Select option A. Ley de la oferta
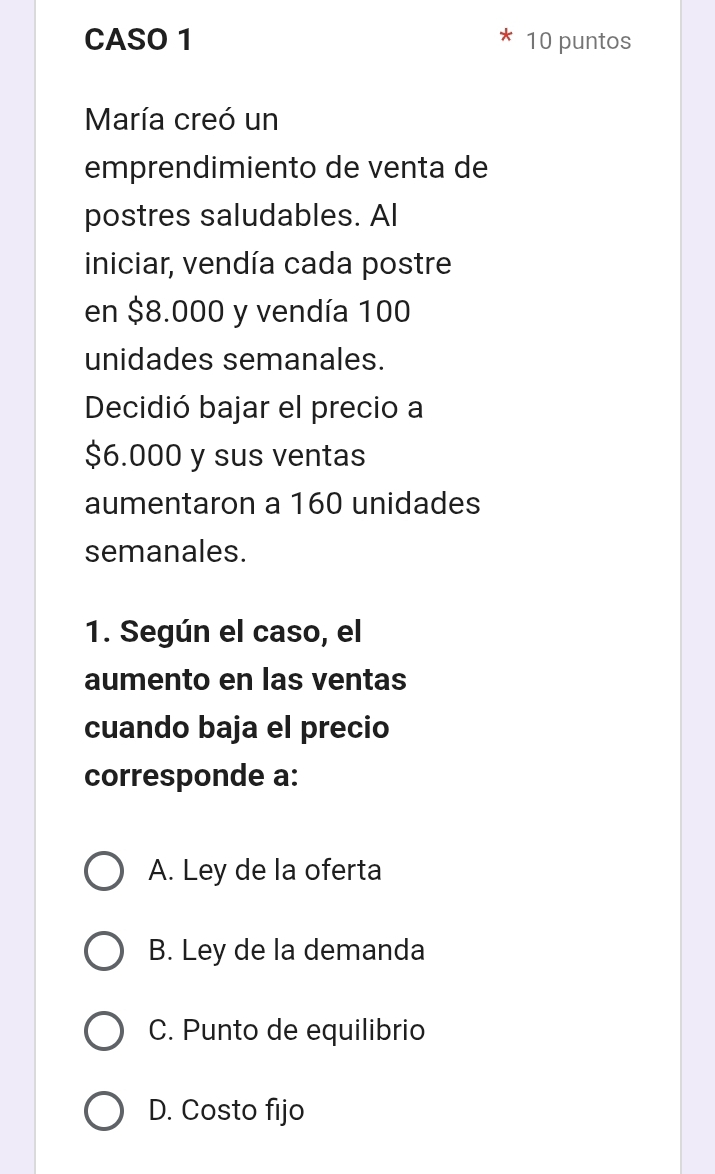This screenshot has width=715, height=1174. point(104,871)
